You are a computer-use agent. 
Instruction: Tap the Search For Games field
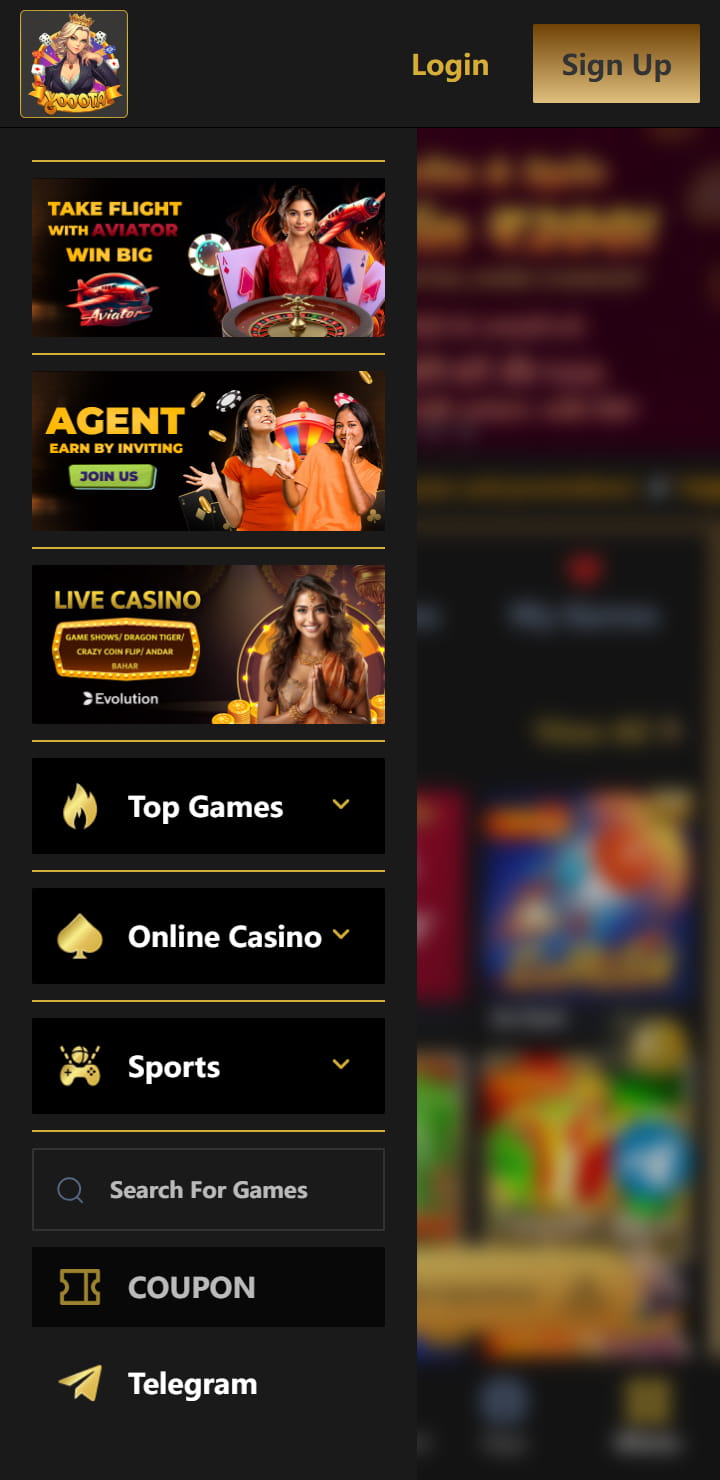[x=208, y=1189]
